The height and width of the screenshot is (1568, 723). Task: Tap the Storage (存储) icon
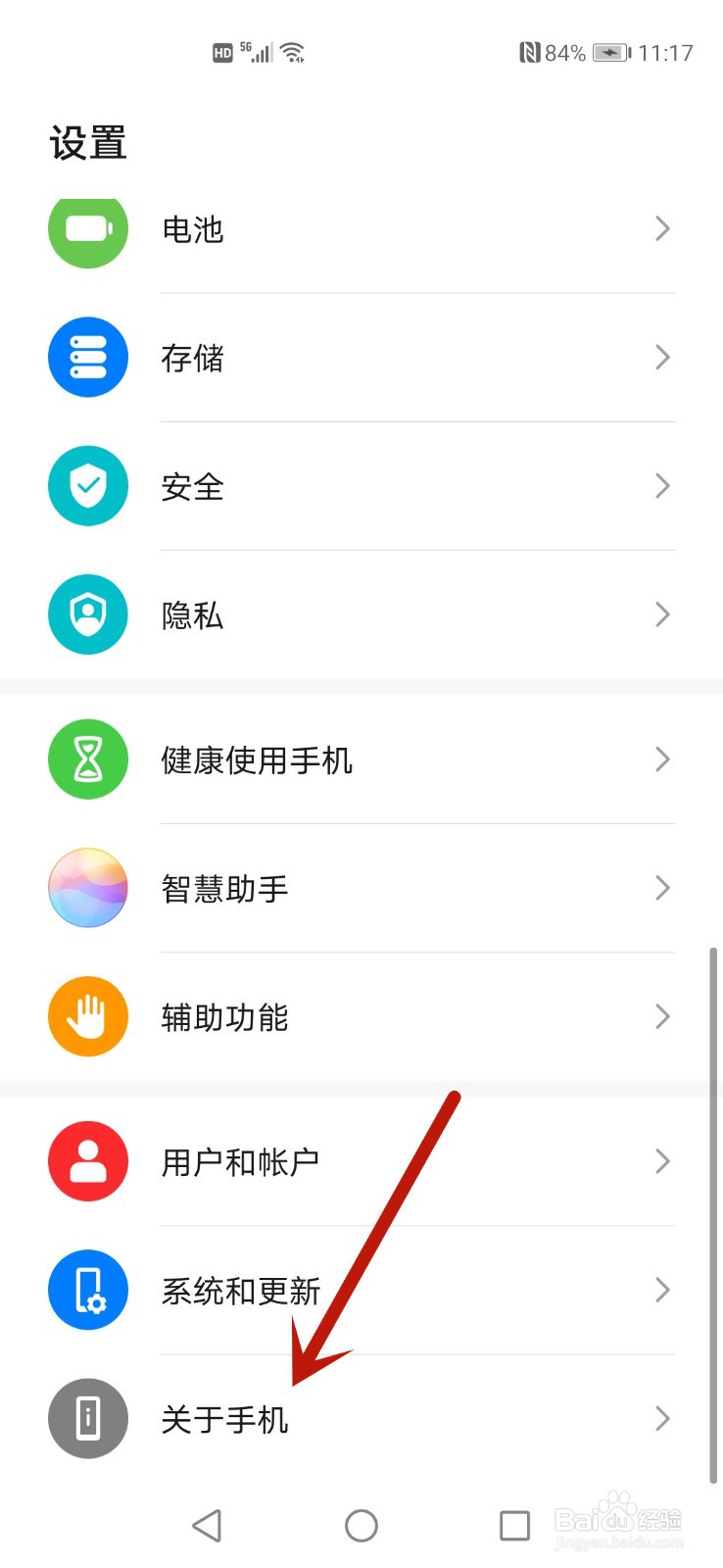(x=87, y=358)
